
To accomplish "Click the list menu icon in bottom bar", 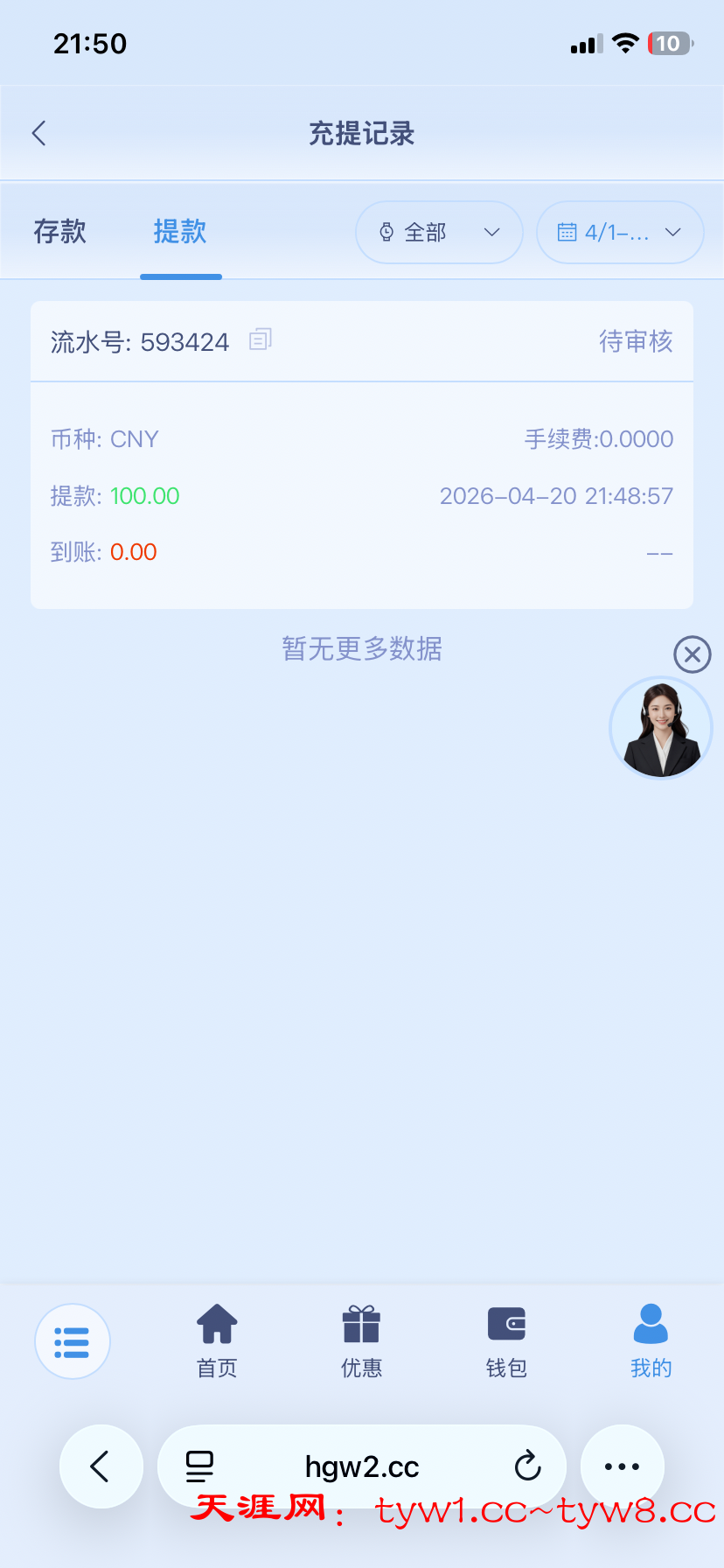I will pos(73,1341).
